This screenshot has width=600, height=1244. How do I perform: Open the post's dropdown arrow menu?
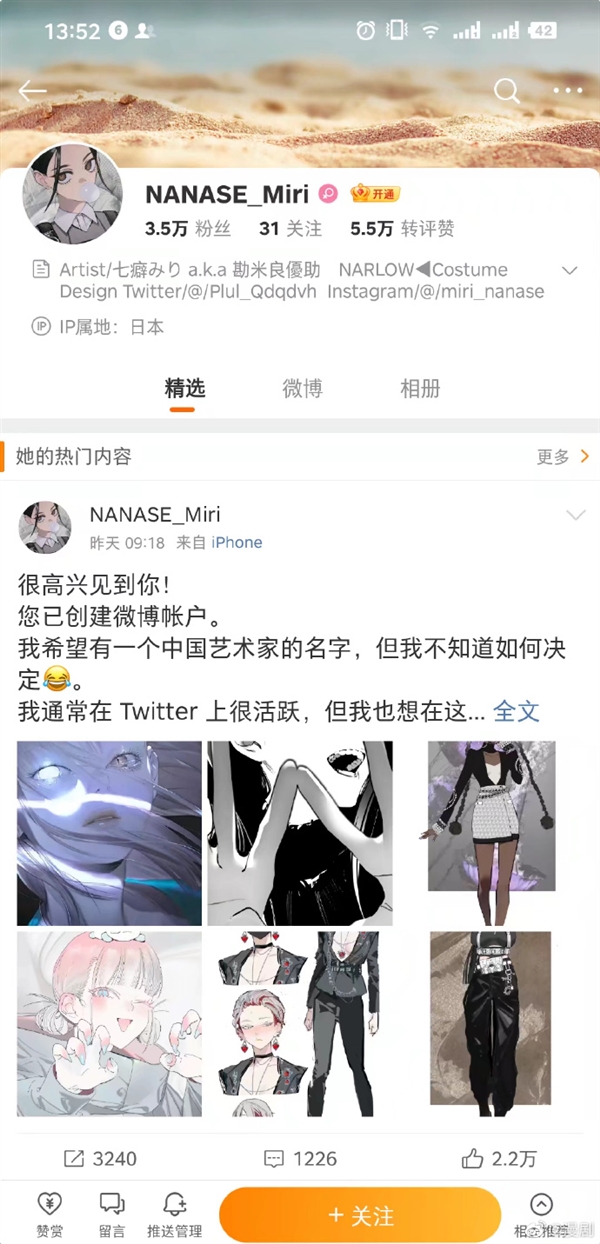(x=575, y=515)
